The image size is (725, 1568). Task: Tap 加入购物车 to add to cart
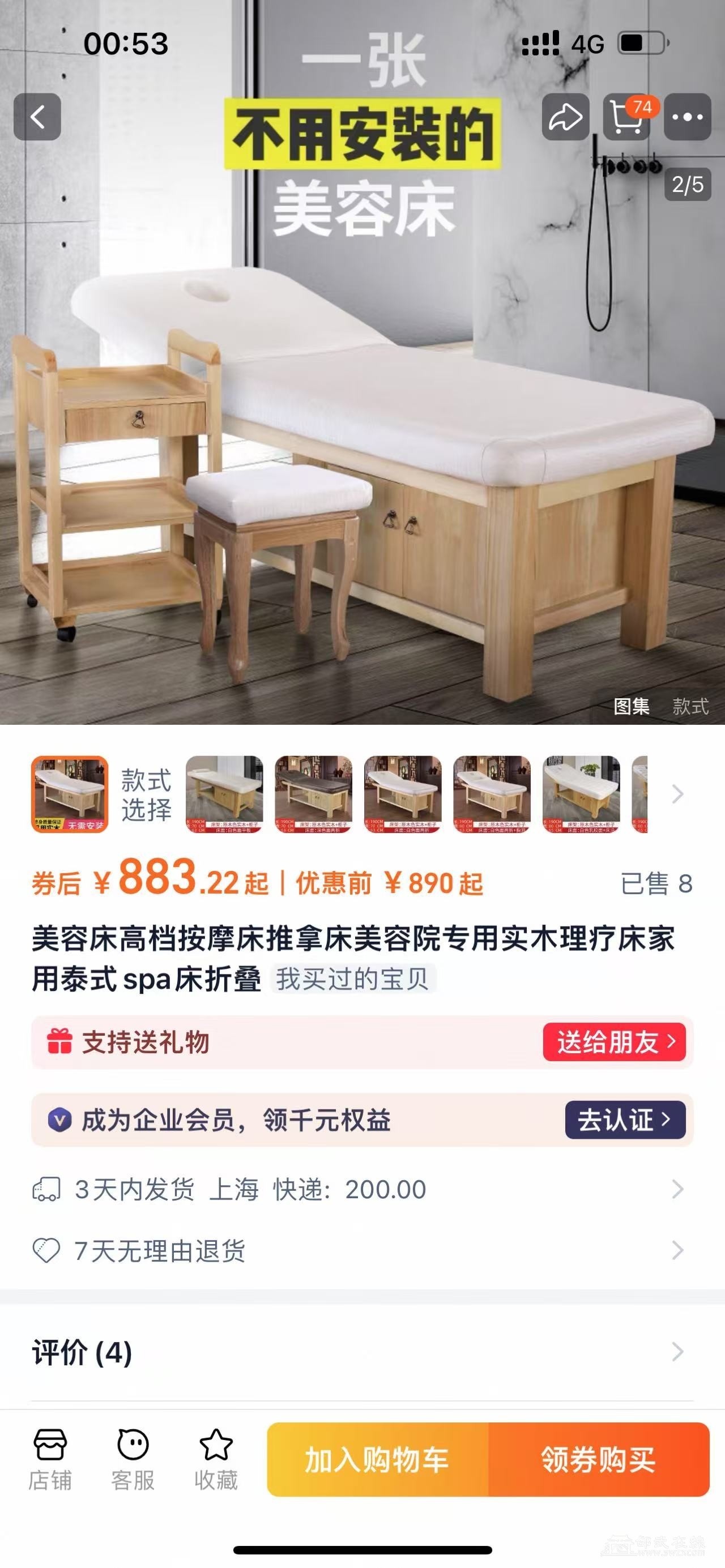coord(377,1460)
